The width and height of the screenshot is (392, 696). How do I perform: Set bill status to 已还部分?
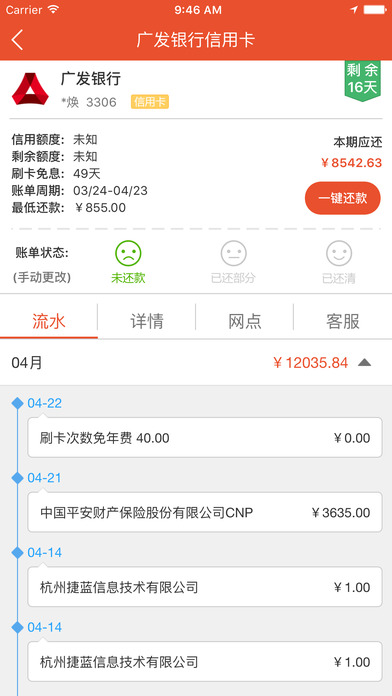pos(234,262)
